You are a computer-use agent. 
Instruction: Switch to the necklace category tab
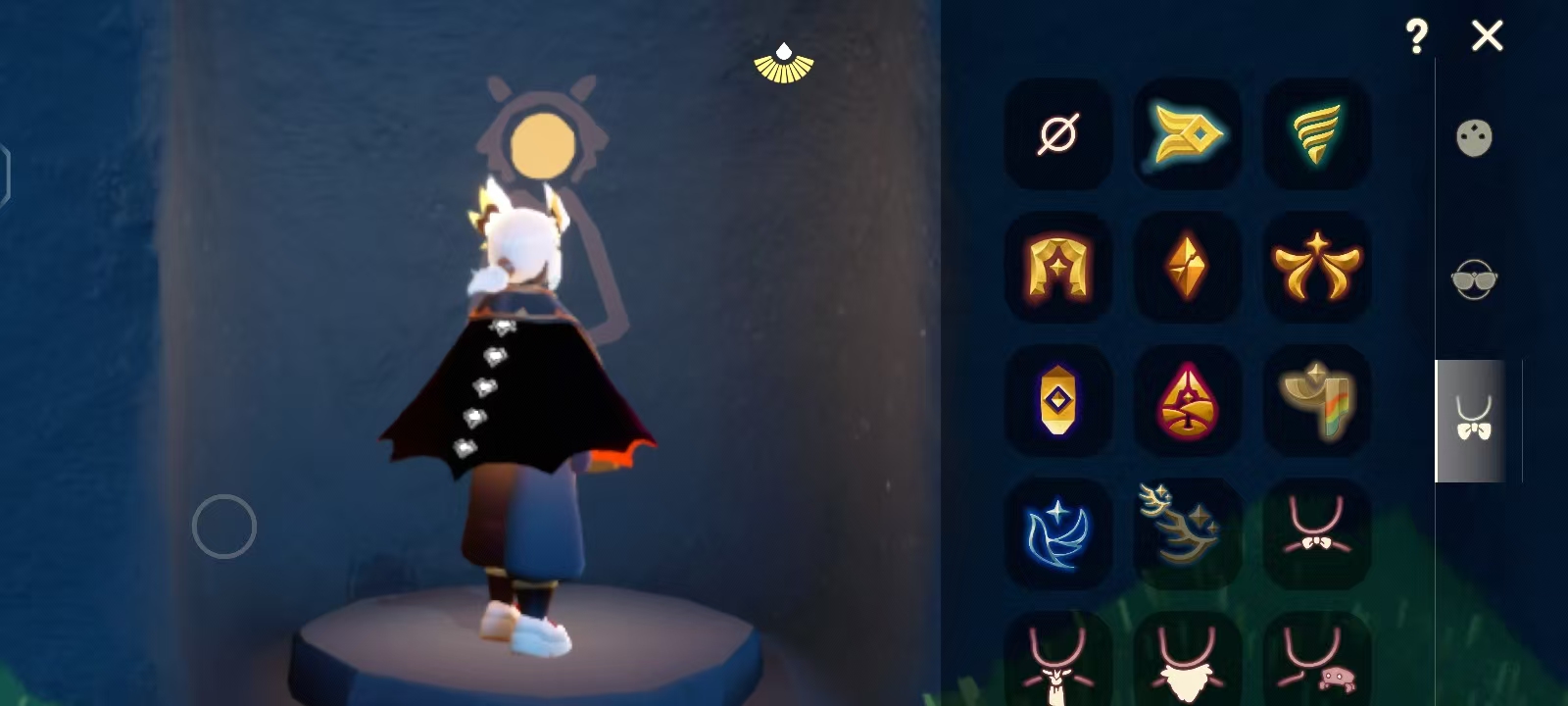point(1473,421)
